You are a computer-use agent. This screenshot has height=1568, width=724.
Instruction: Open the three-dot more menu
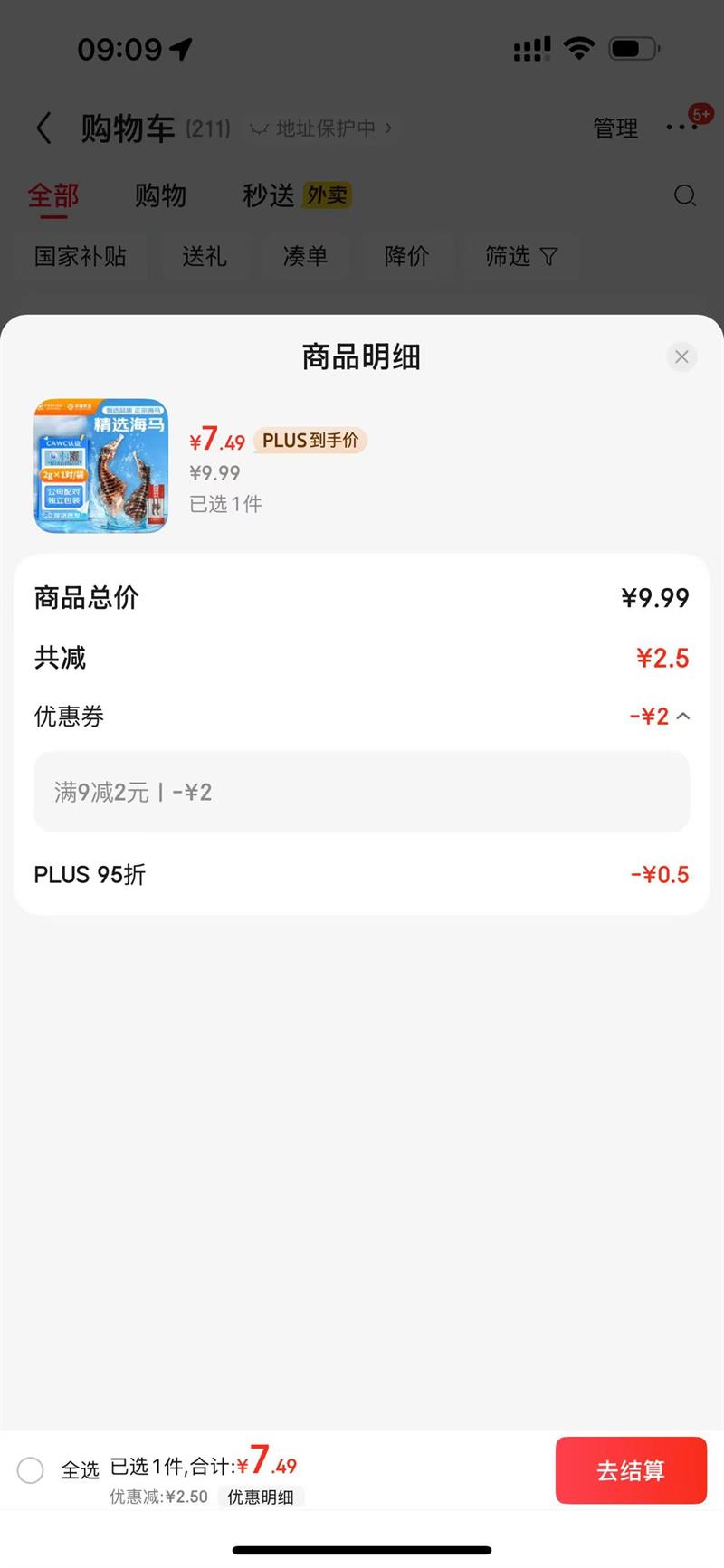(681, 128)
